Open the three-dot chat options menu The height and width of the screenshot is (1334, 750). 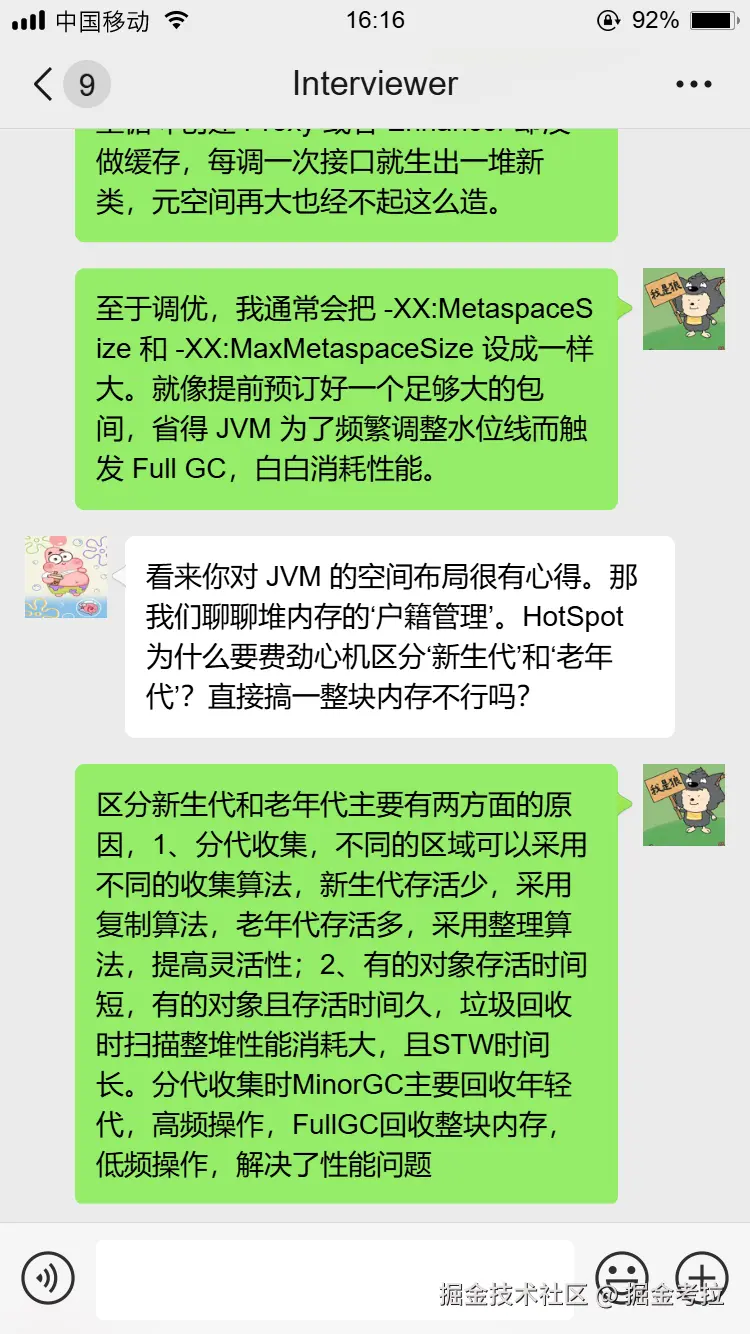click(x=693, y=84)
